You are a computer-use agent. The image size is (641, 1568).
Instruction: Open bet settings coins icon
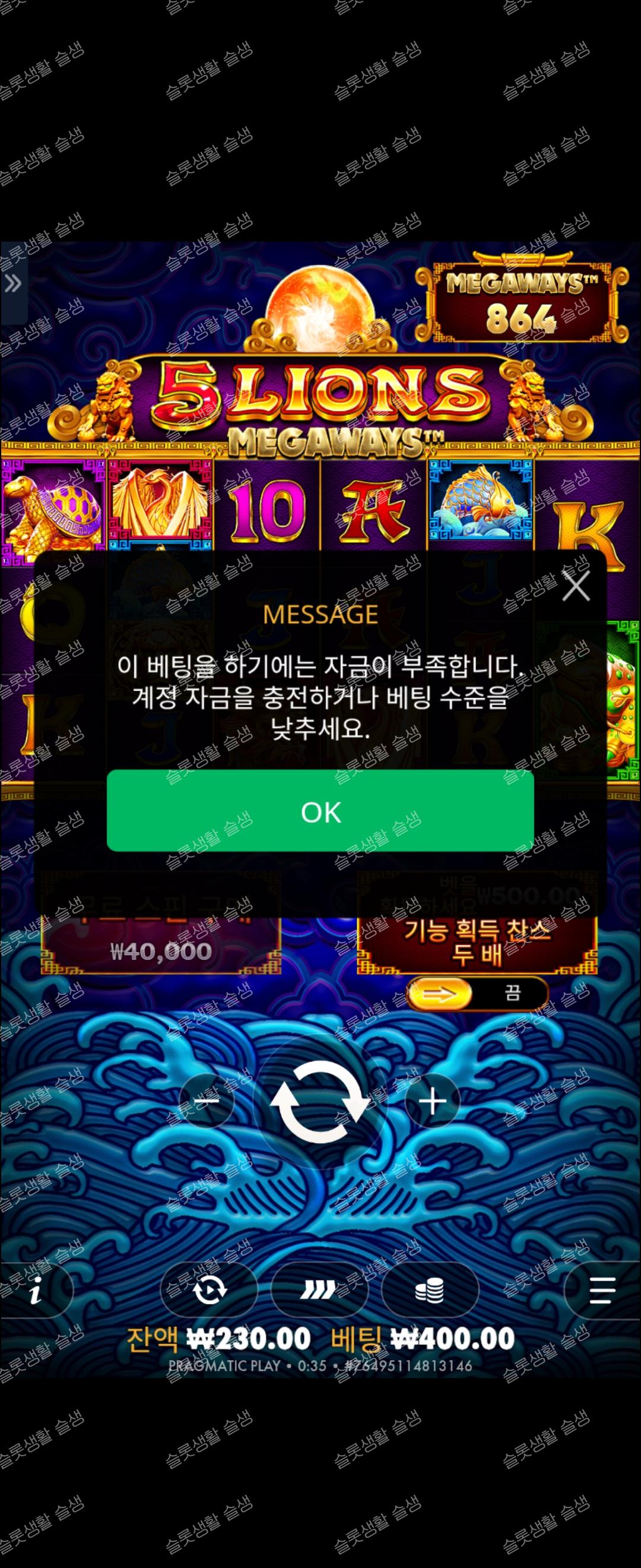tap(429, 1290)
